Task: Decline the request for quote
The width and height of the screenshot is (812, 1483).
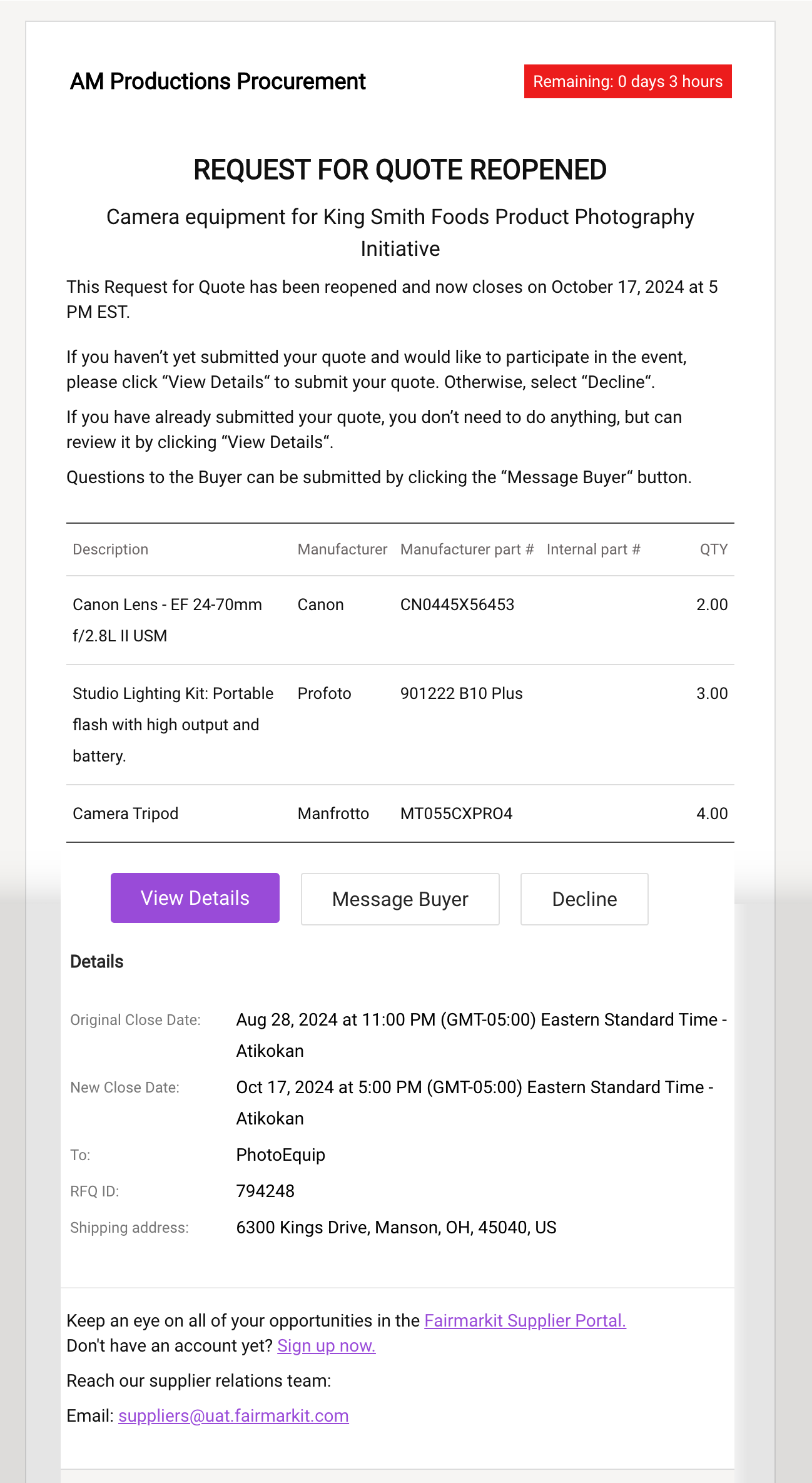Action: (x=584, y=899)
